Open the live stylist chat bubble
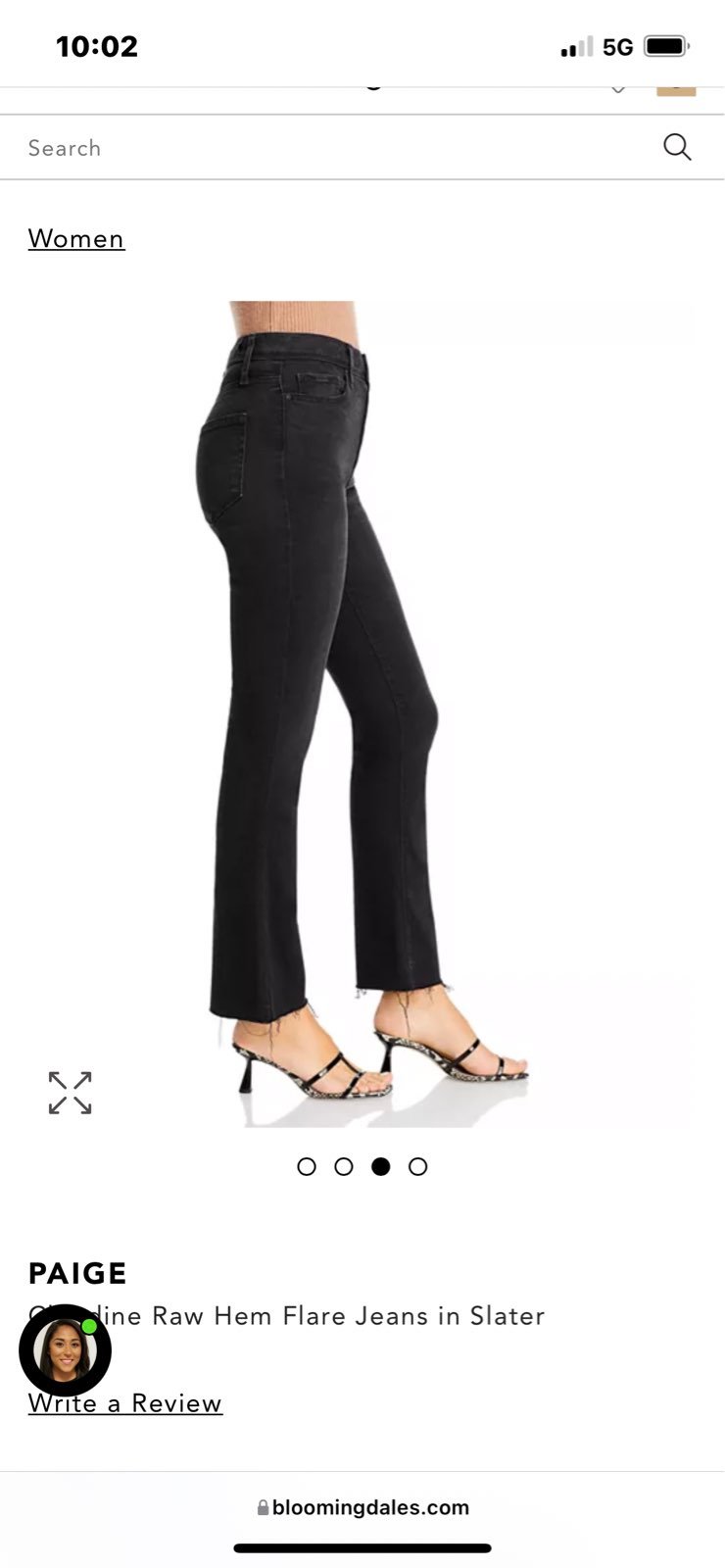The width and height of the screenshot is (725, 1568). (x=65, y=1349)
